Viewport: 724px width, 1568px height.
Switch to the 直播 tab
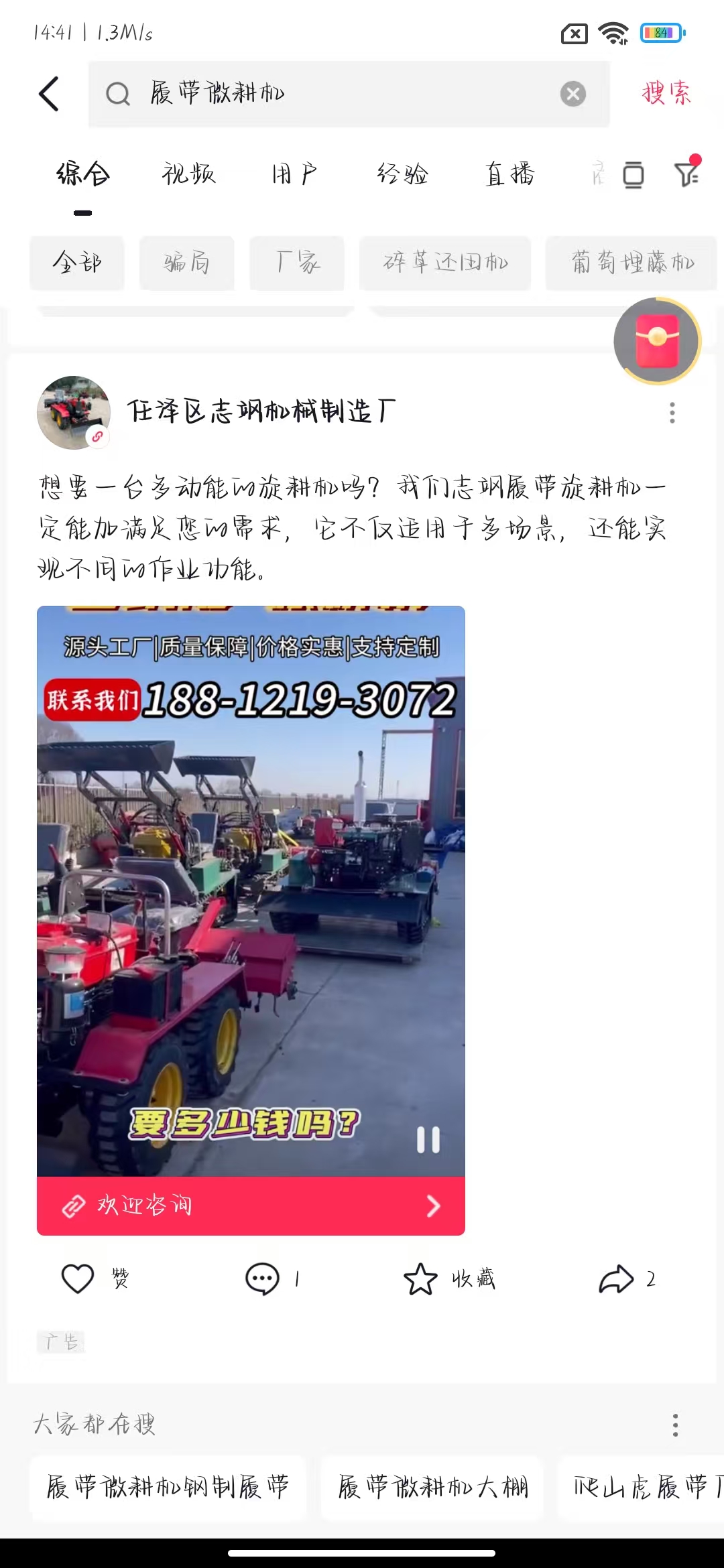point(509,174)
